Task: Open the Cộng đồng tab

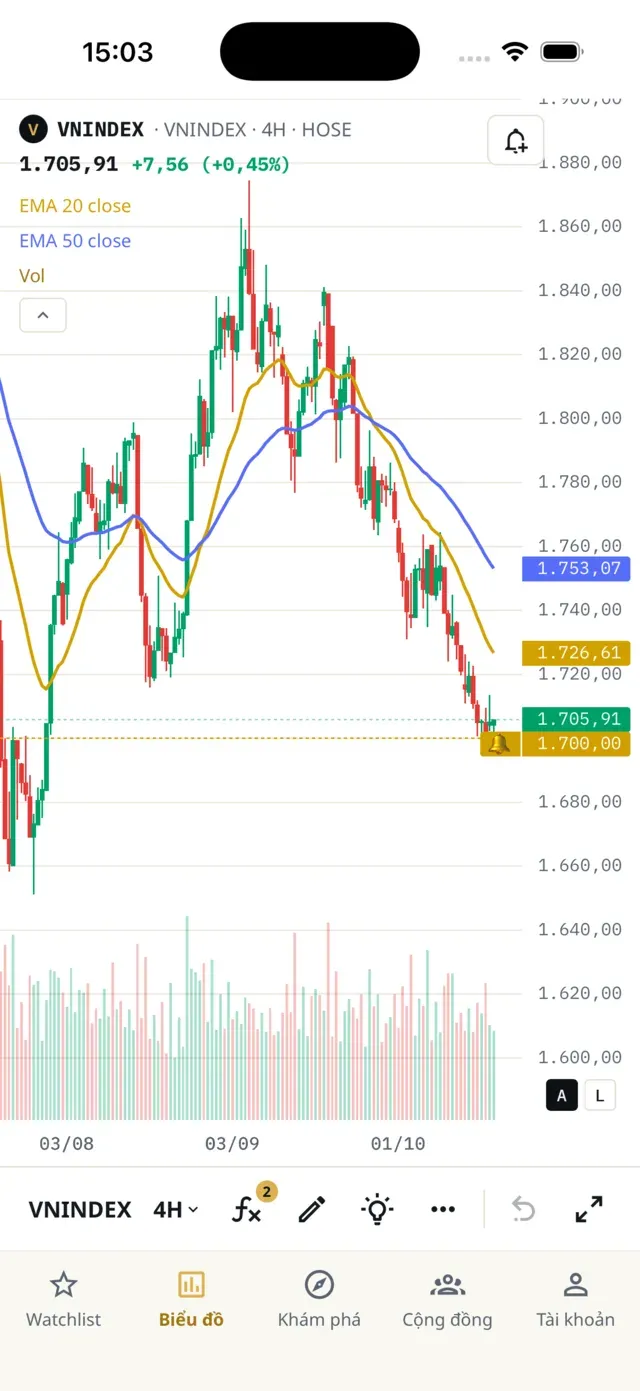Action: 447,1300
